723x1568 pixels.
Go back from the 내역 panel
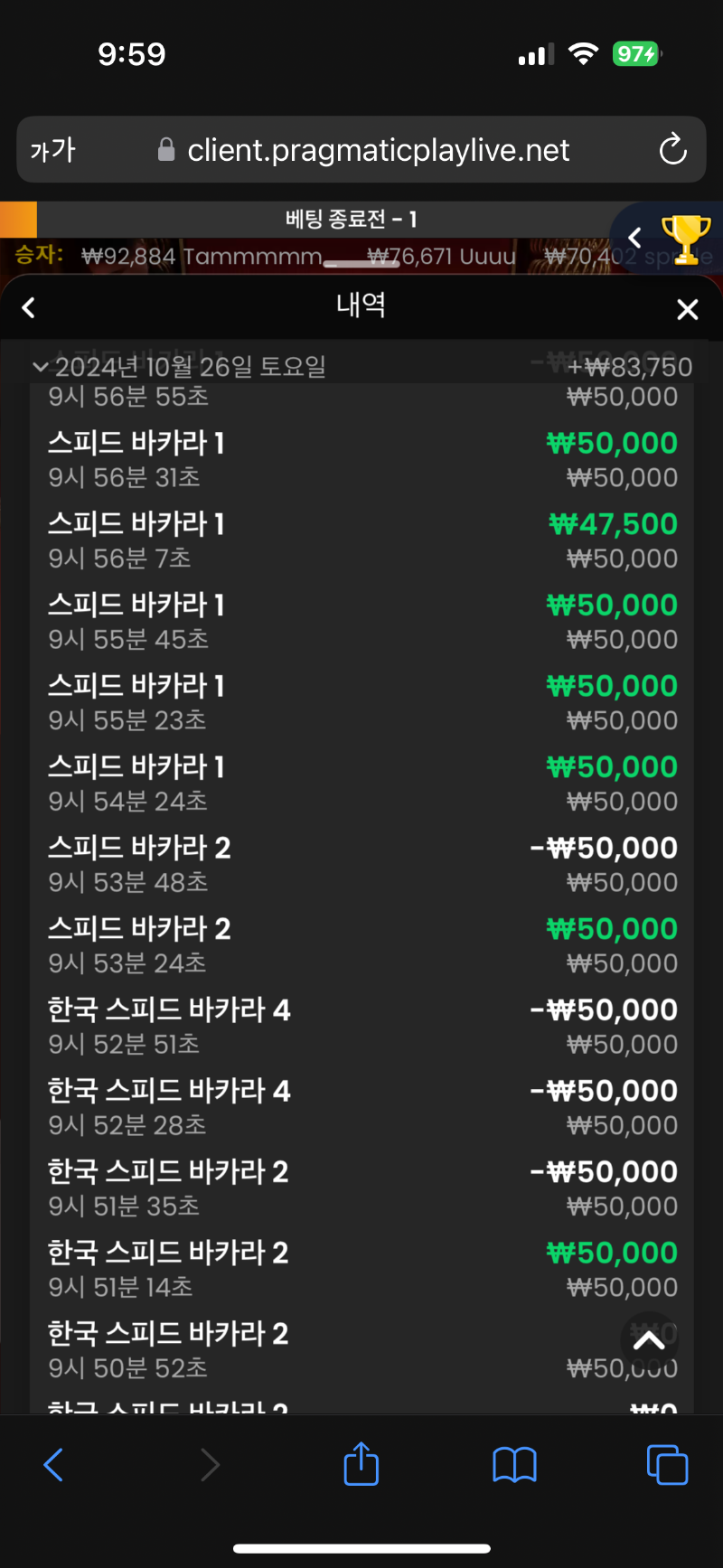(x=29, y=308)
